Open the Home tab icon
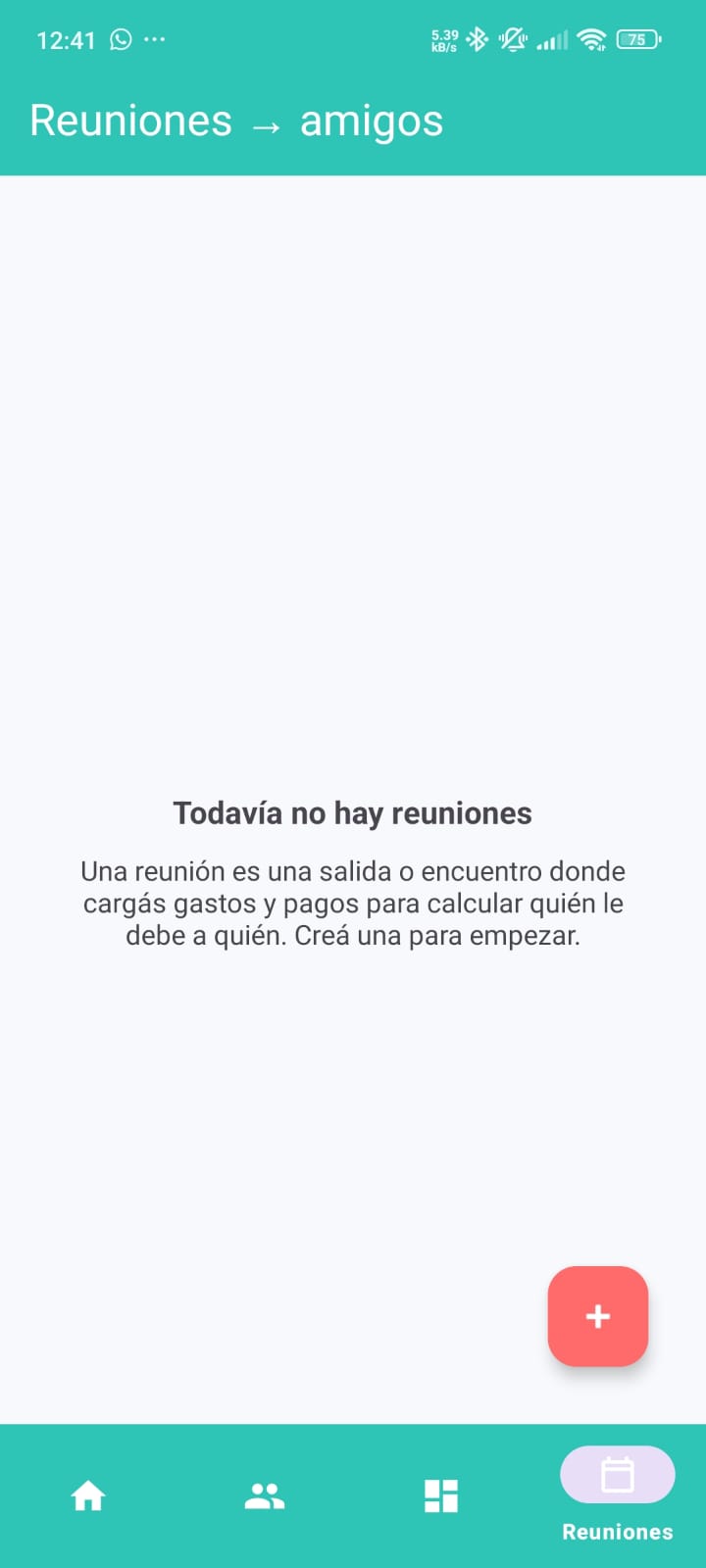 click(87, 1494)
